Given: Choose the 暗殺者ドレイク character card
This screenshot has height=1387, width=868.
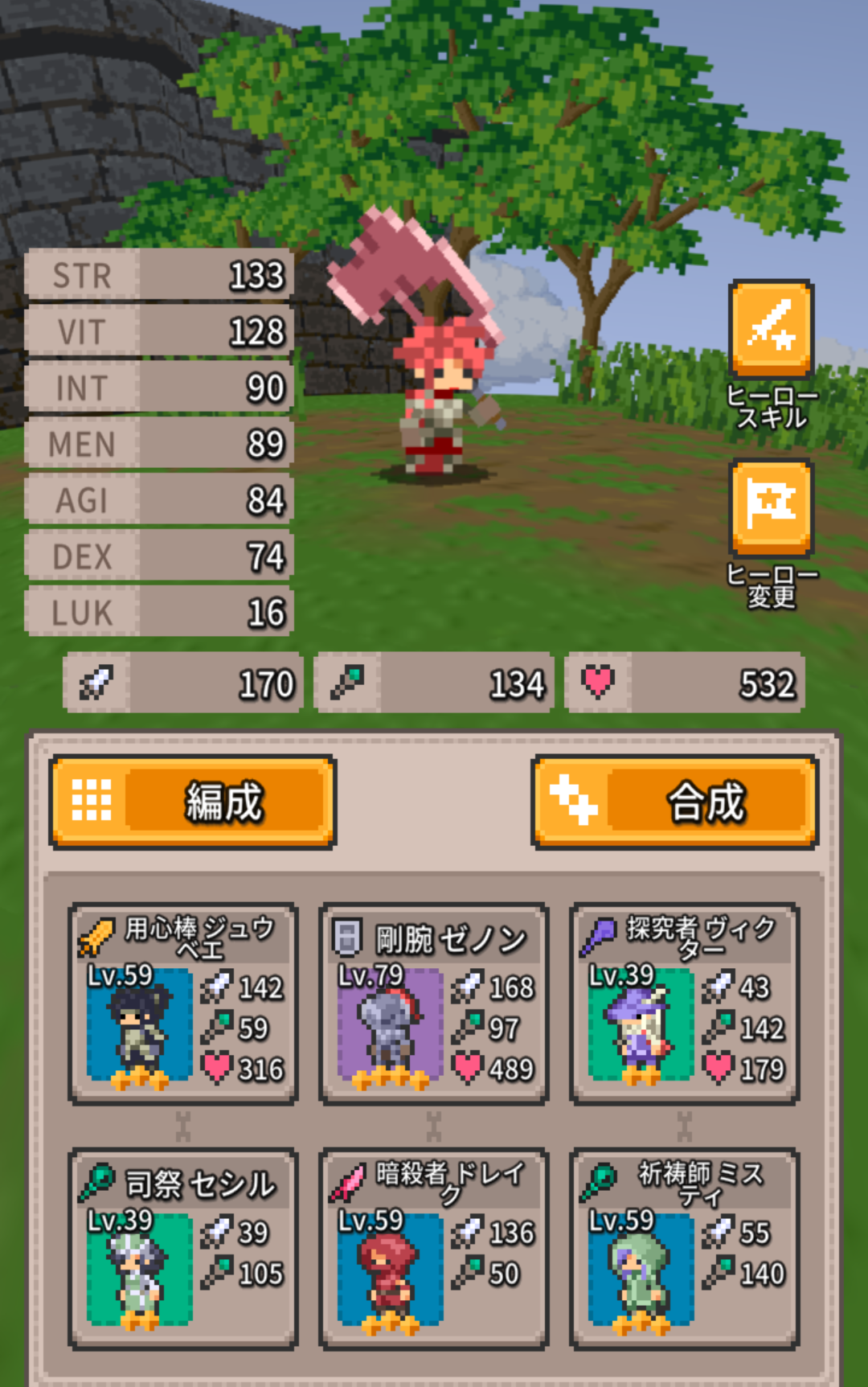Looking at the screenshot, I should point(434,1249).
